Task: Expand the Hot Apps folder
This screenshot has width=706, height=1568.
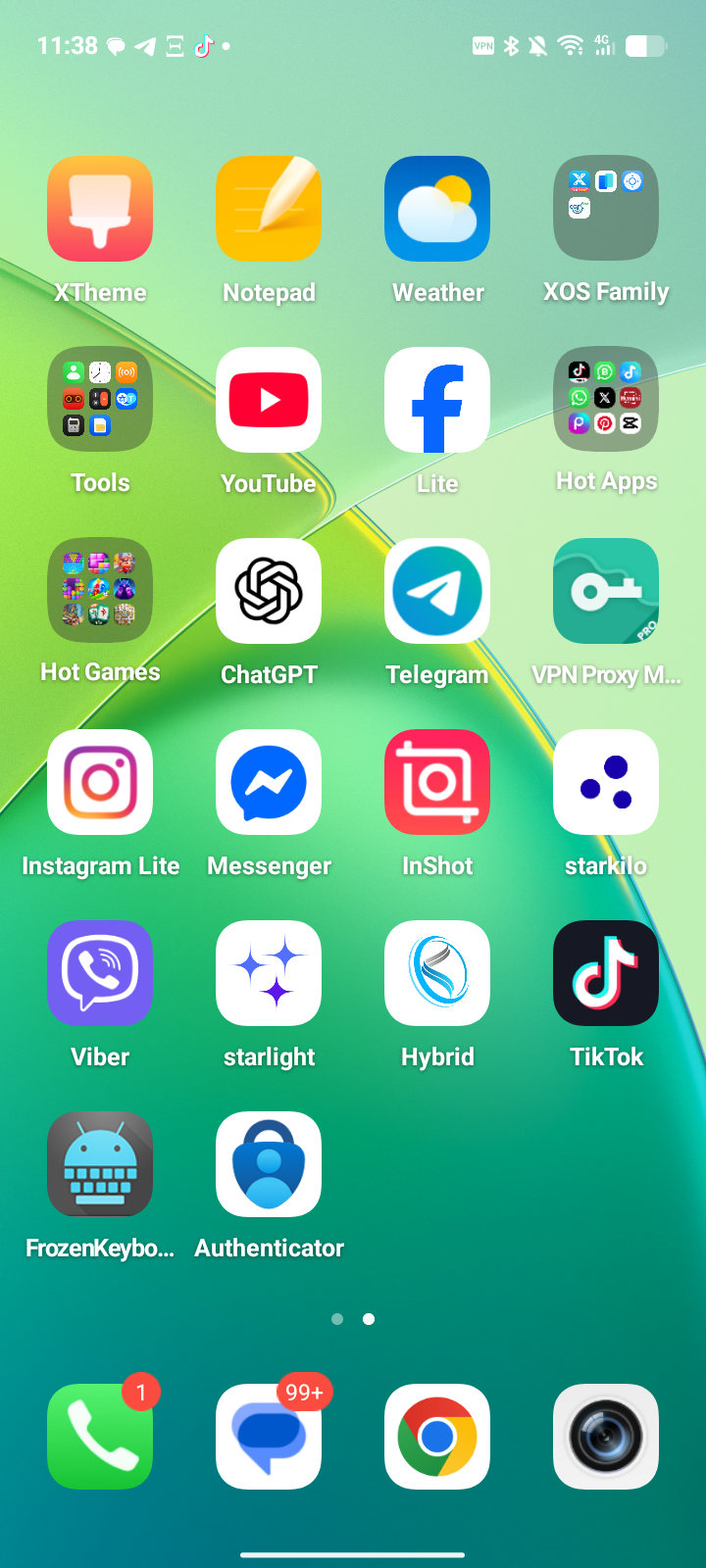Action: pos(606,400)
